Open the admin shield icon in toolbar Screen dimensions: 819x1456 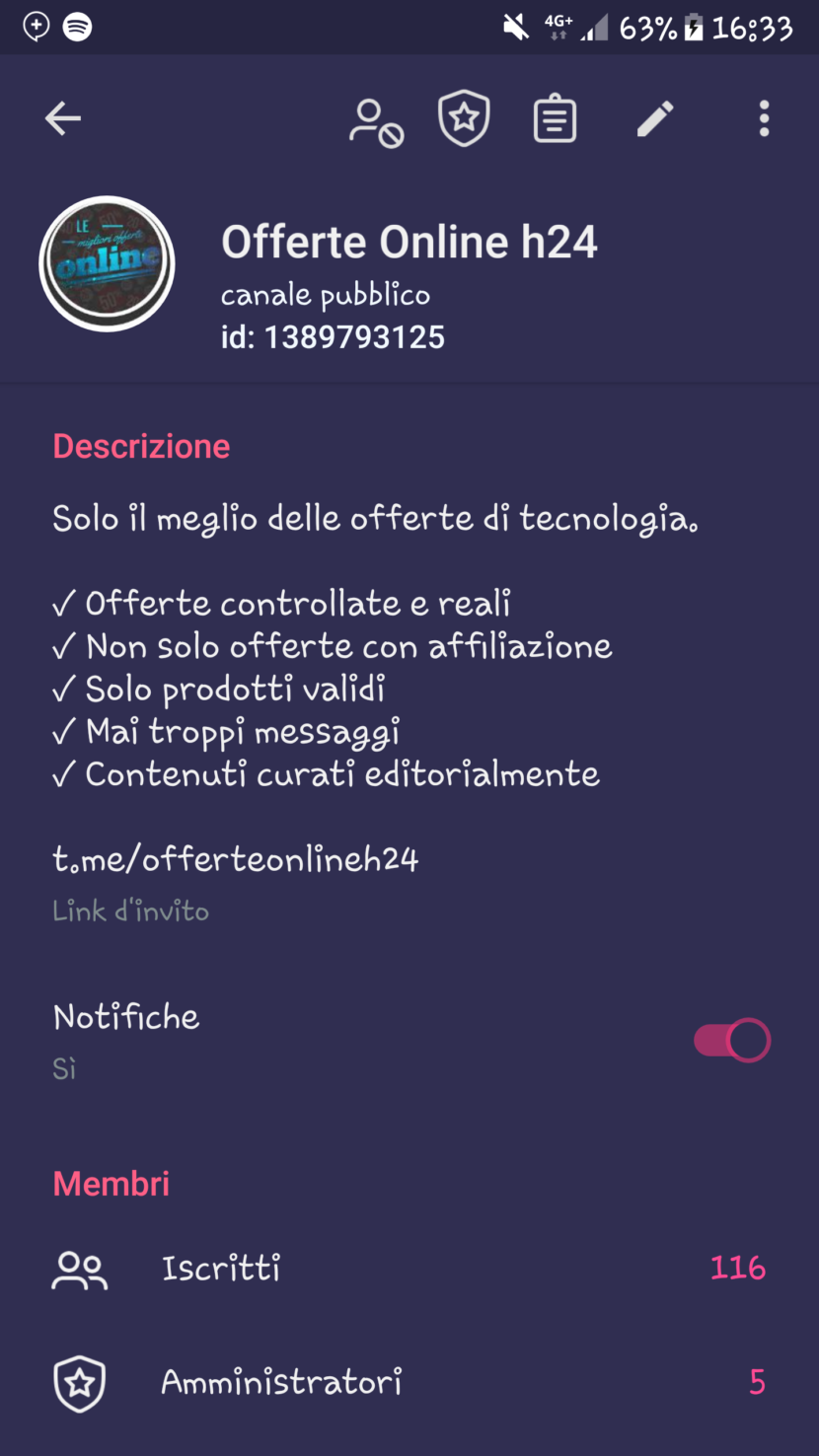(x=465, y=119)
